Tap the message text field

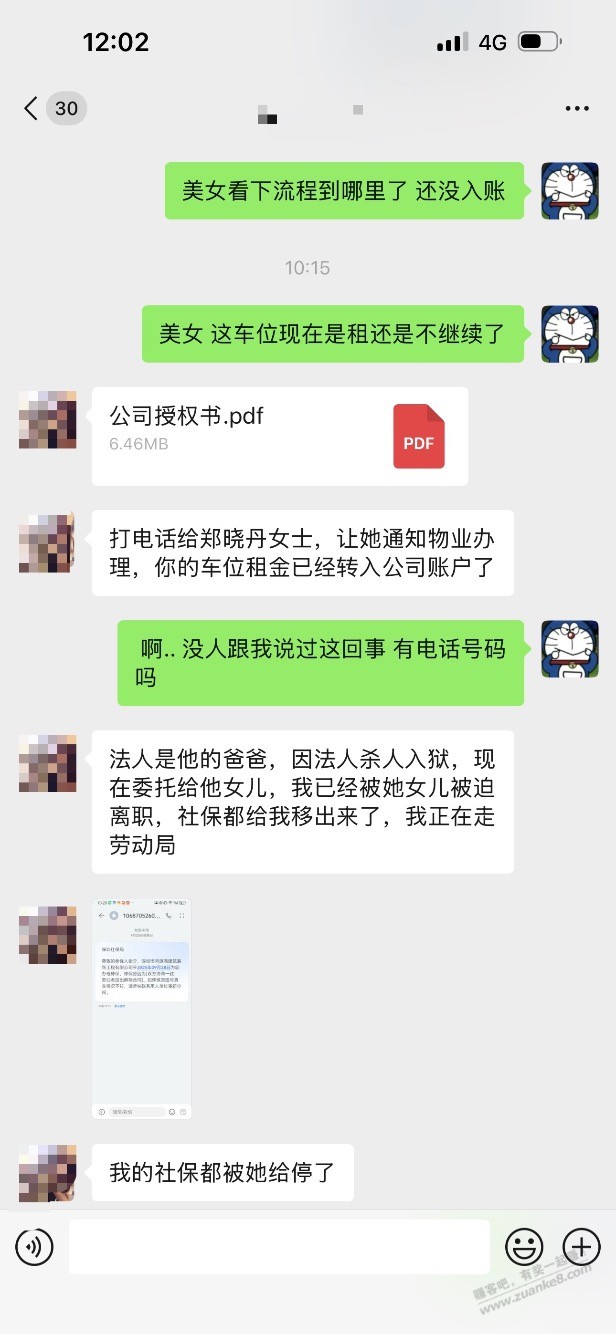[x=279, y=1246]
